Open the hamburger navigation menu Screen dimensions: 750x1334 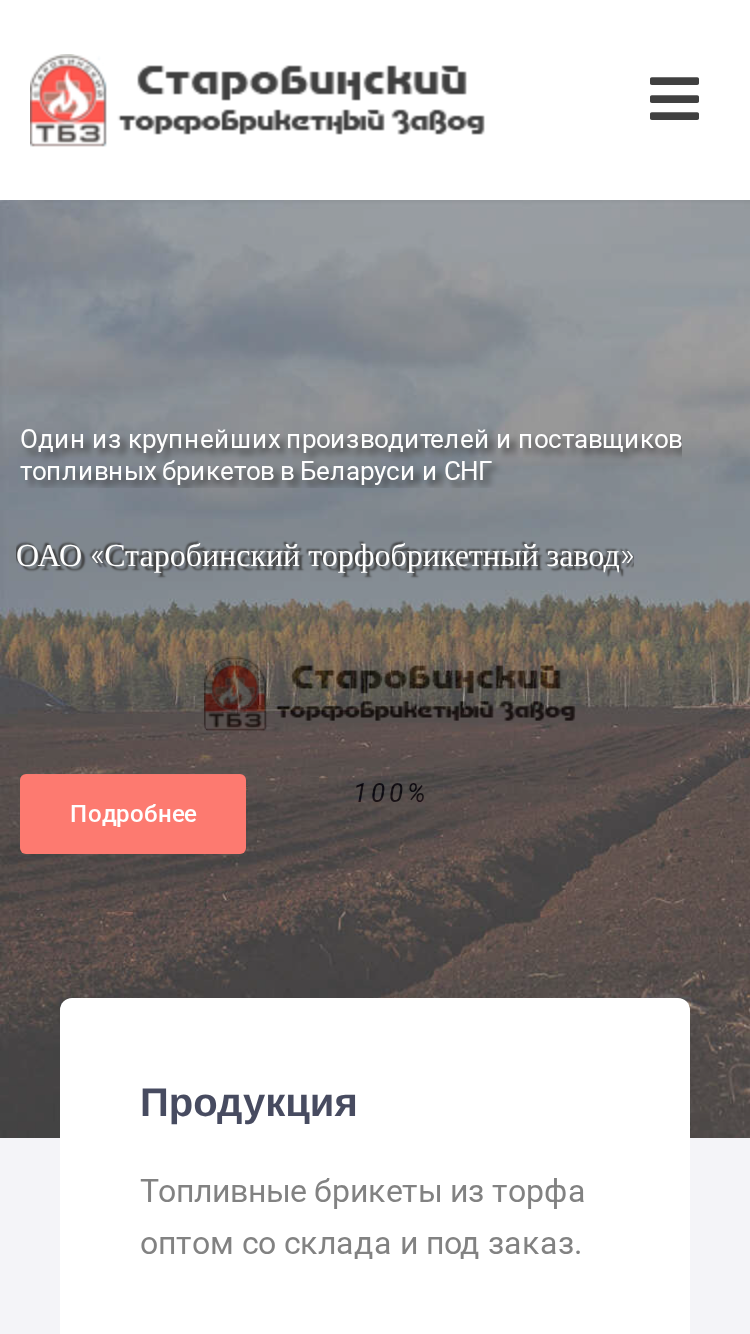click(674, 99)
